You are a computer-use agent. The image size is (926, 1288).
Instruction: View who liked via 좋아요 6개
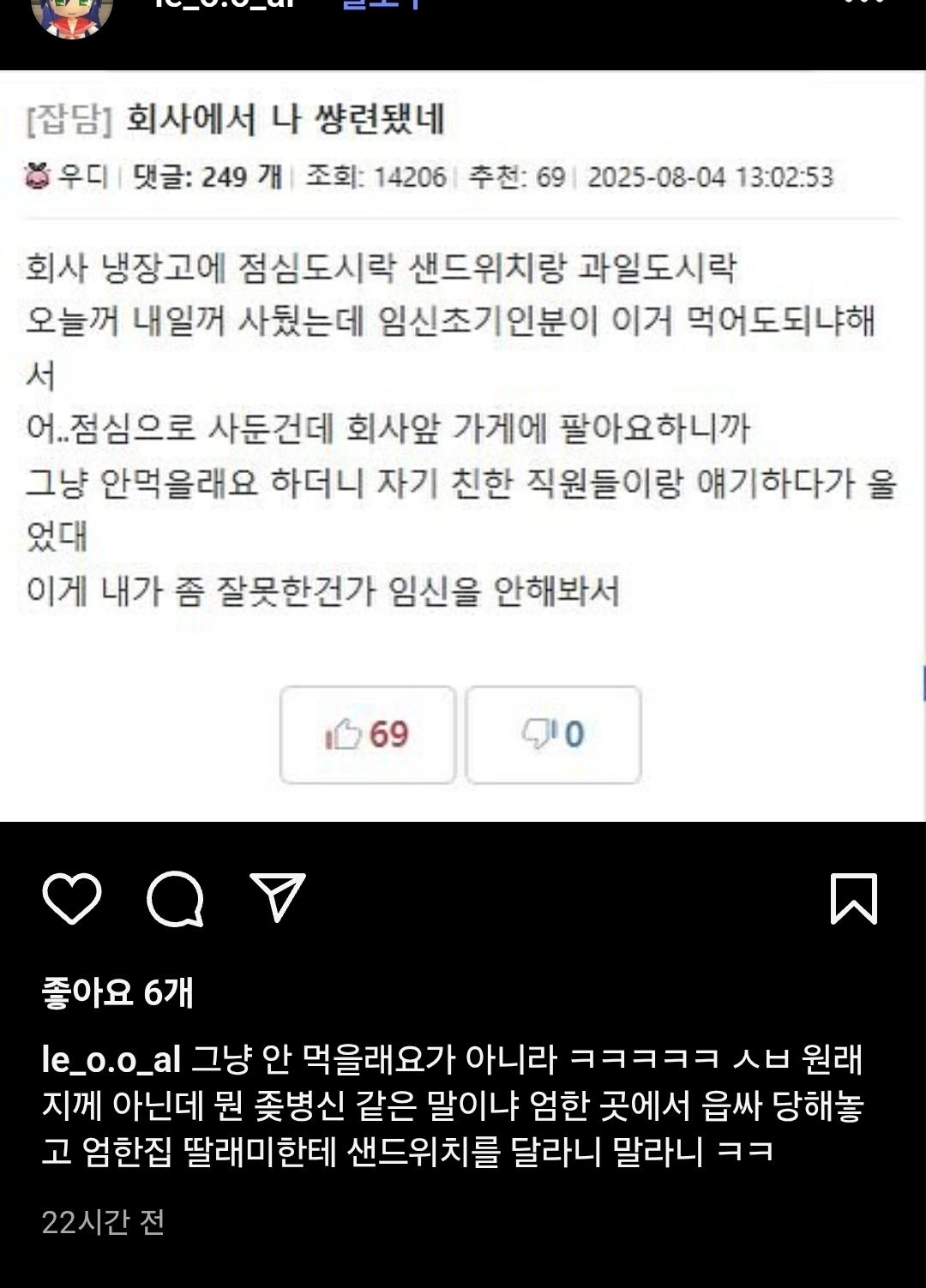coord(117,992)
